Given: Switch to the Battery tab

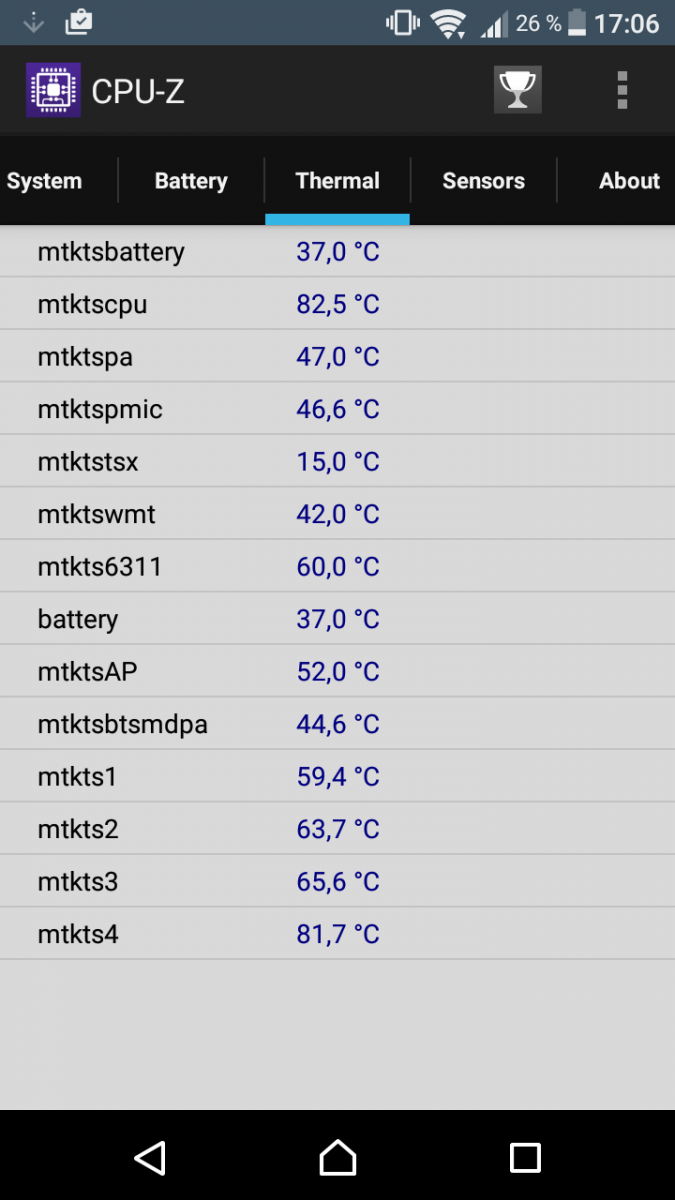Looking at the screenshot, I should coord(191,181).
